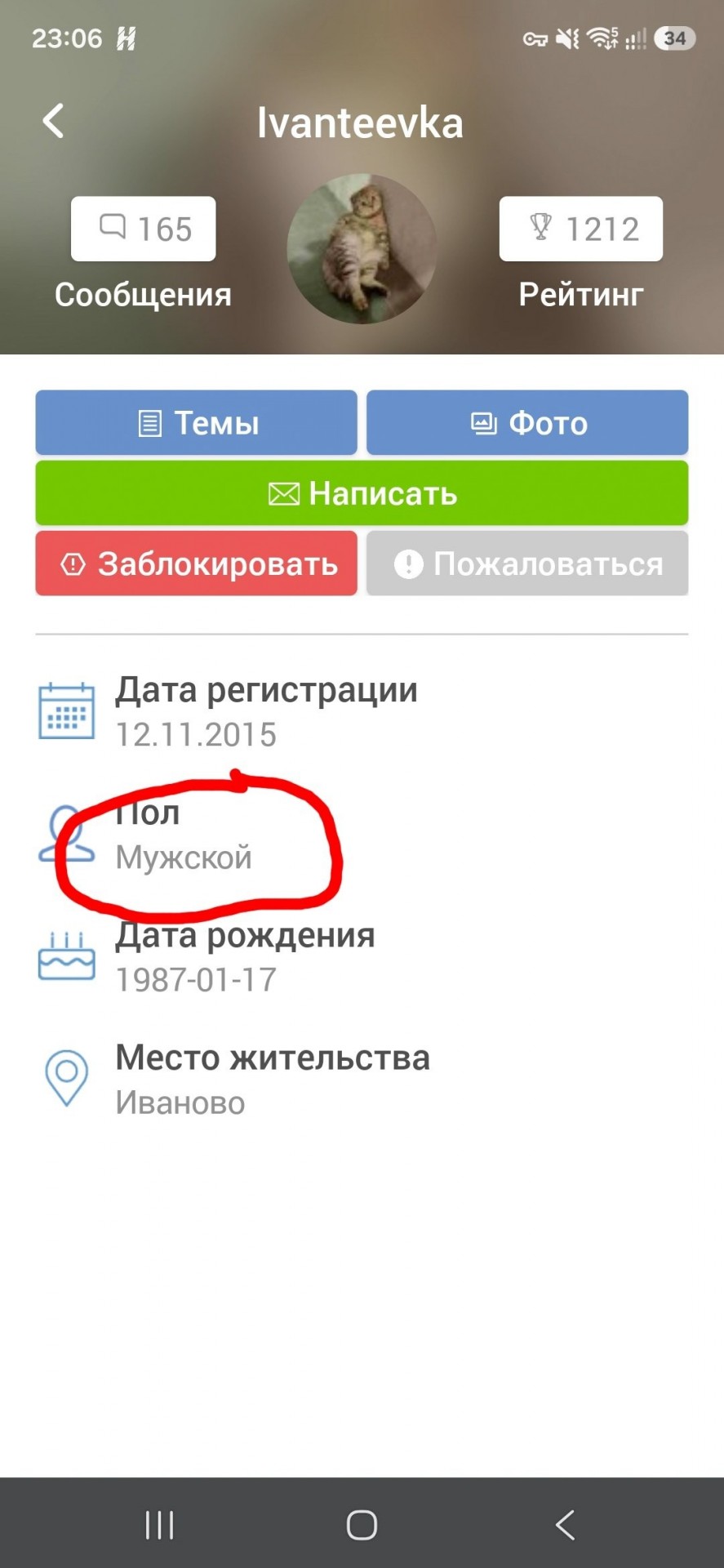Viewport: 724px width, 1568px height.
Task: Open the Фото button
Action: 527,422
